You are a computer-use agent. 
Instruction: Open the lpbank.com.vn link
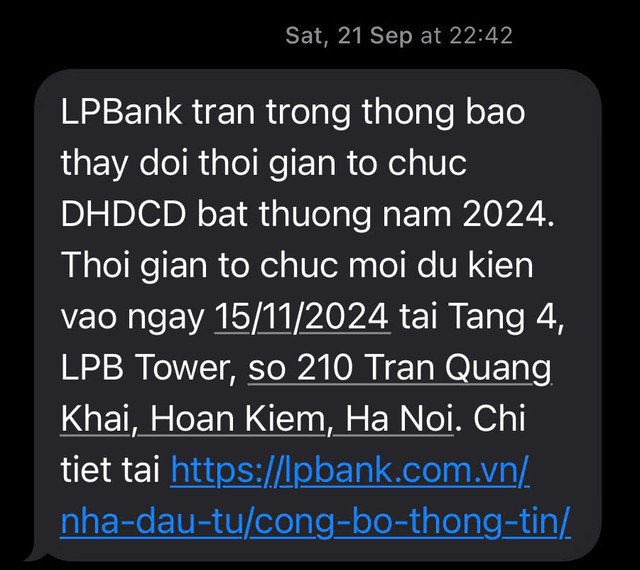point(350,469)
